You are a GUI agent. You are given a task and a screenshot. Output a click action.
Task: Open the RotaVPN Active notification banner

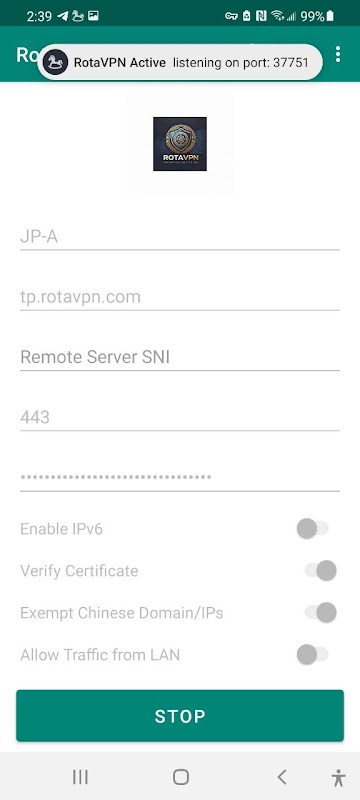click(x=180, y=62)
